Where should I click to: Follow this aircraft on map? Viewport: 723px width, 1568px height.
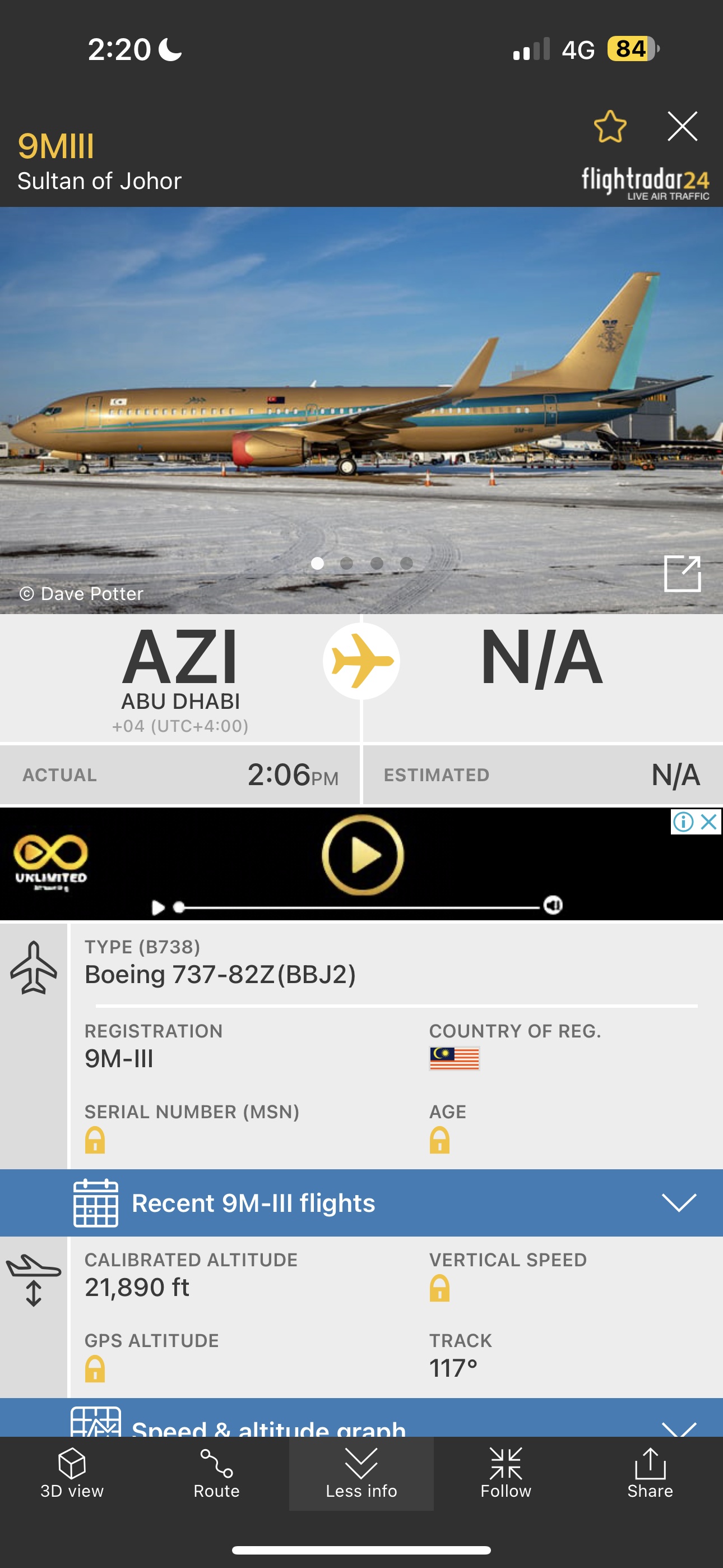pos(506,1473)
